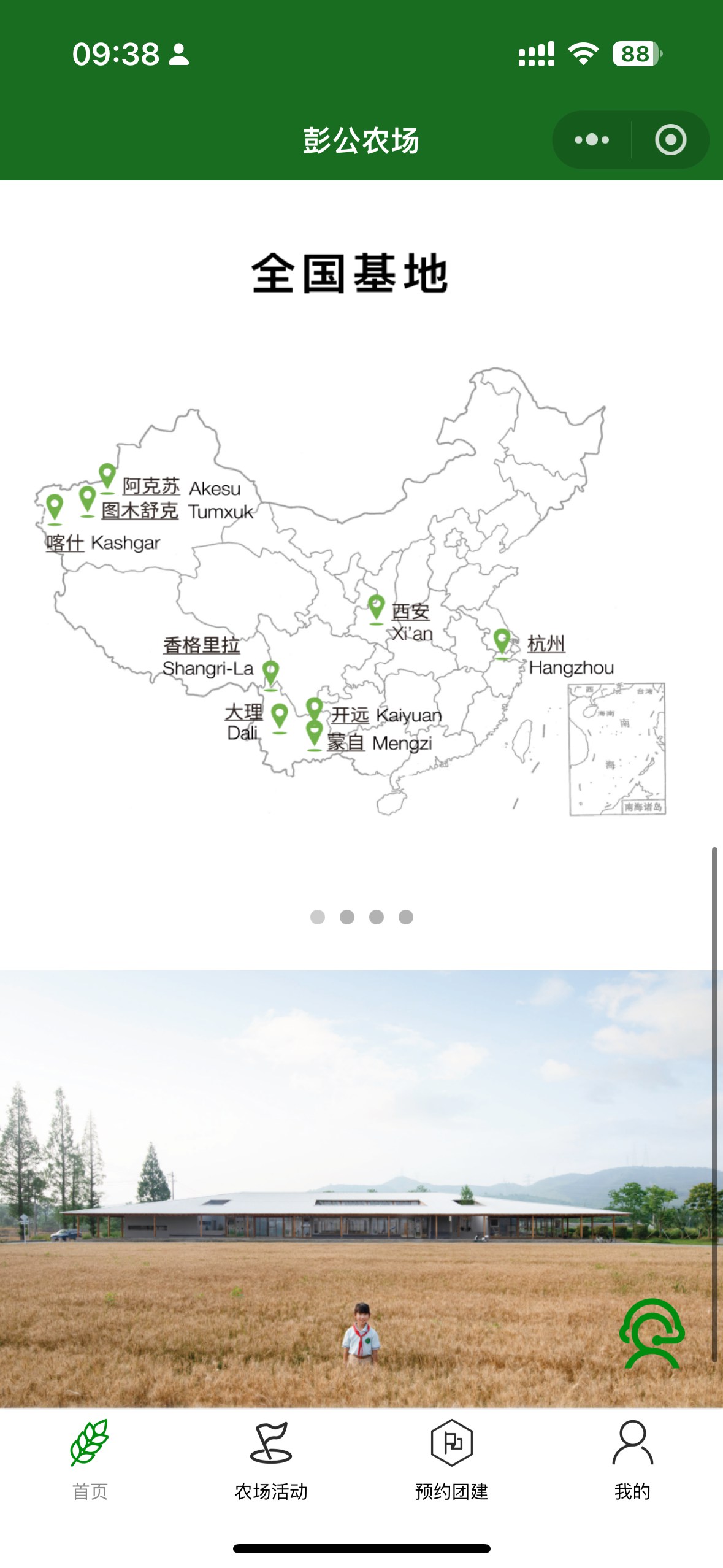Open the mini program more-options menu
Viewport: 723px width, 1568px height.
tap(592, 140)
